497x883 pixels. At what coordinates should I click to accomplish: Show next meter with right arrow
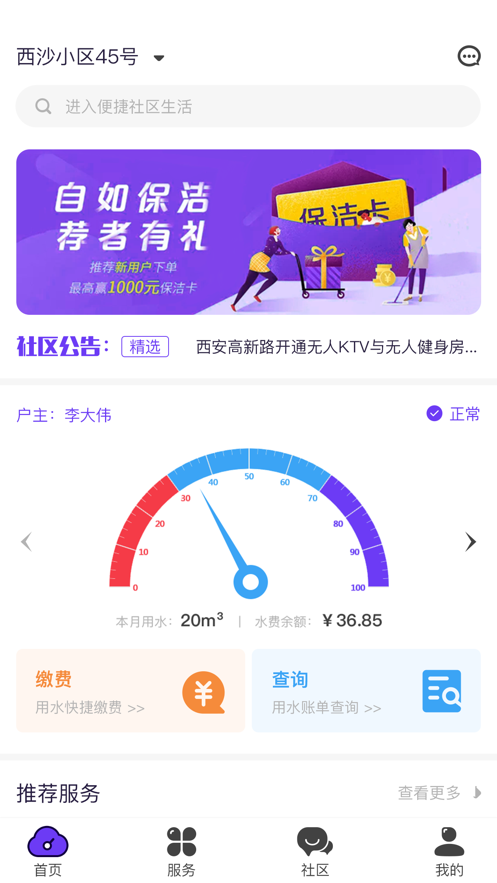[x=471, y=542]
